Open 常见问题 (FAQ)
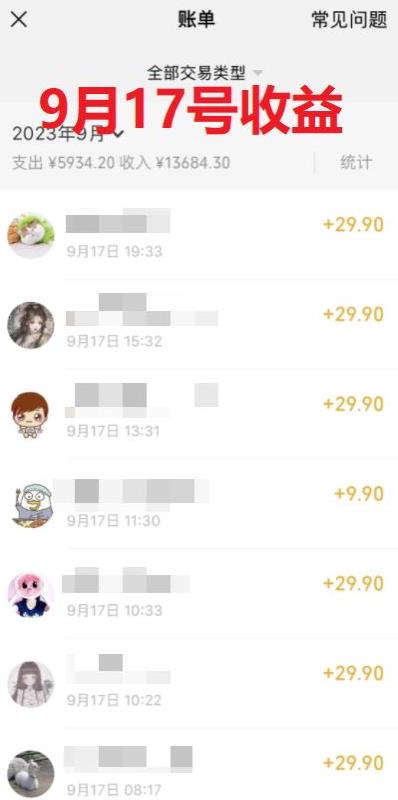This screenshot has width=398, height=800. (349, 20)
